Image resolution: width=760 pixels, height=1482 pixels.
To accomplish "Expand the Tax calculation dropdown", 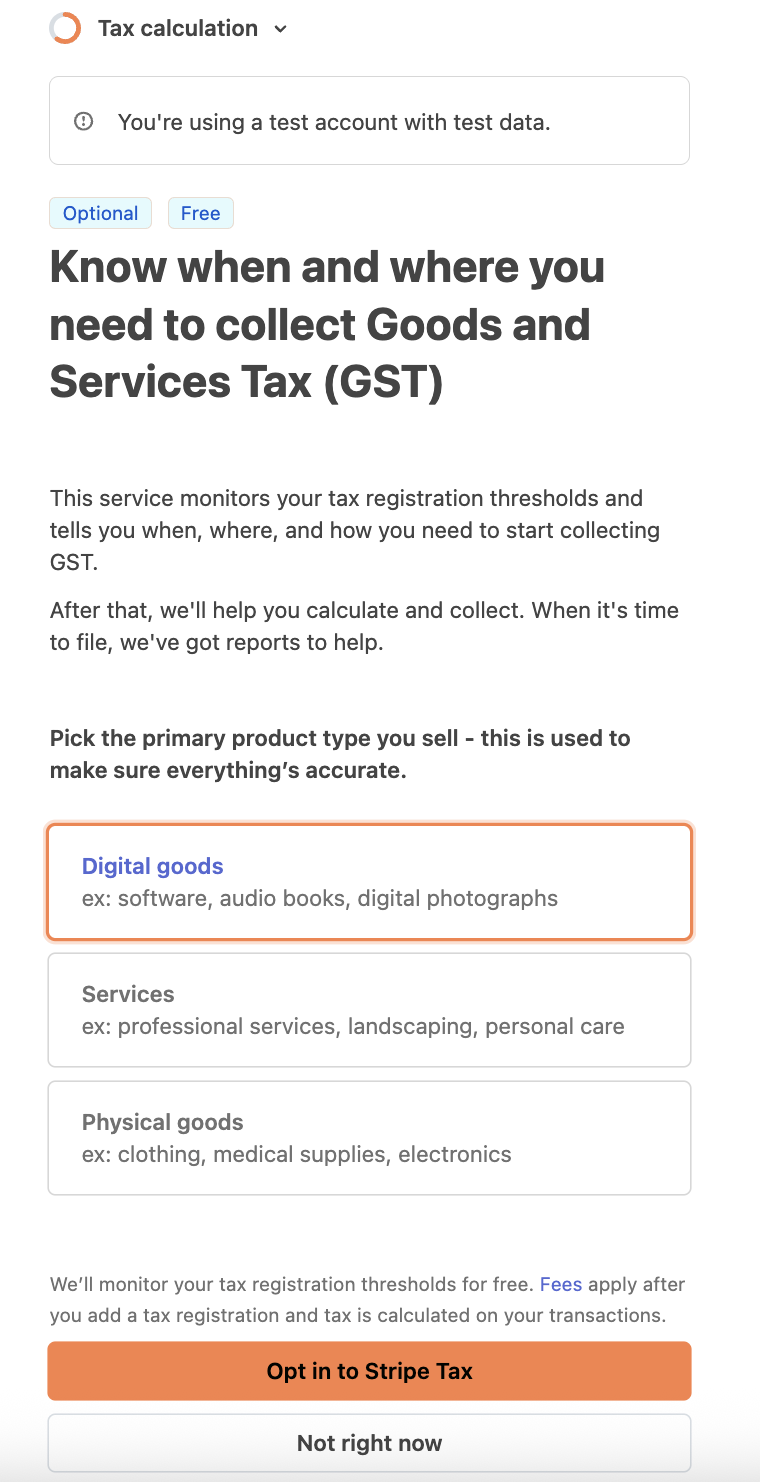I will click(280, 29).
